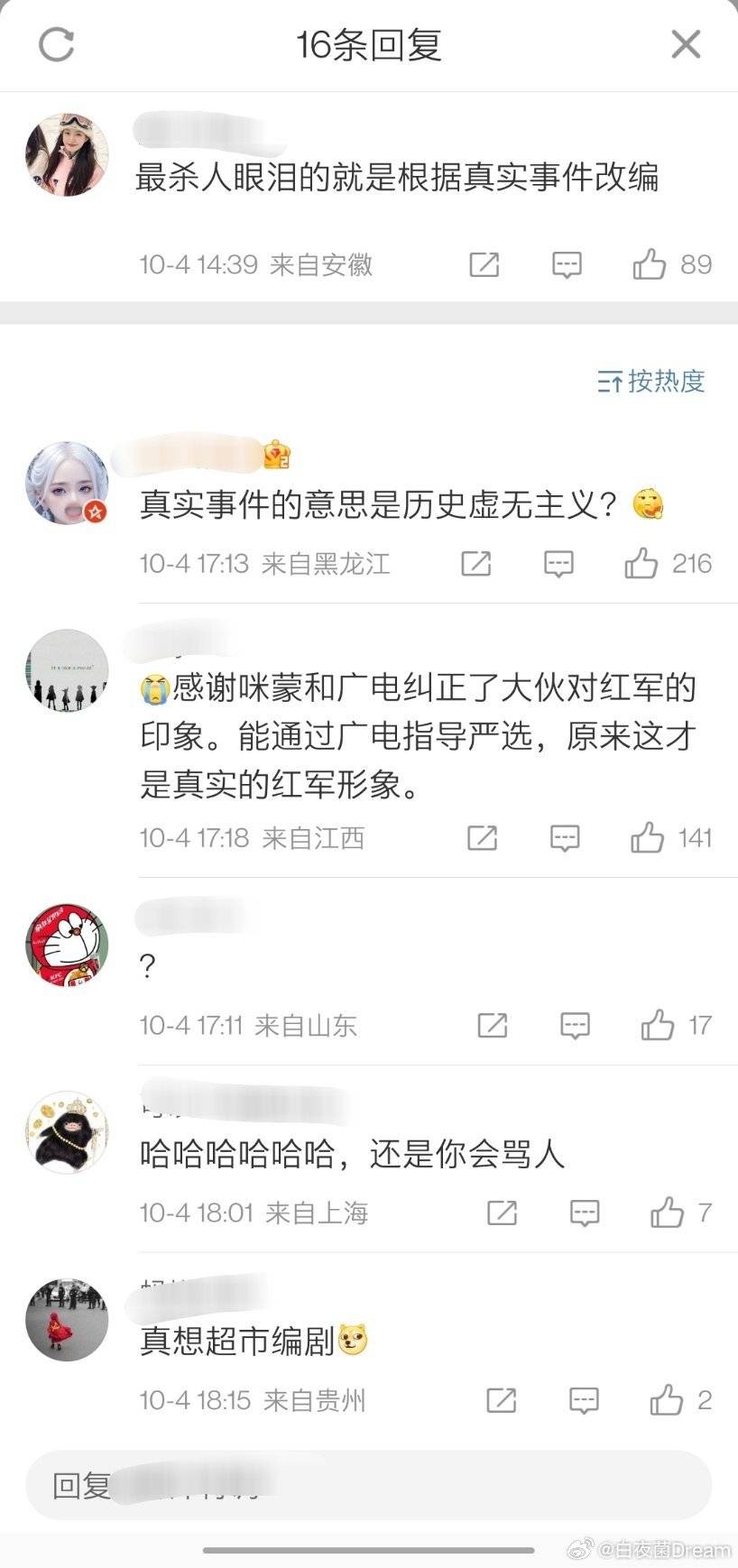
Task: Like the 还是你会骂人 reply
Action: coord(668,1213)
